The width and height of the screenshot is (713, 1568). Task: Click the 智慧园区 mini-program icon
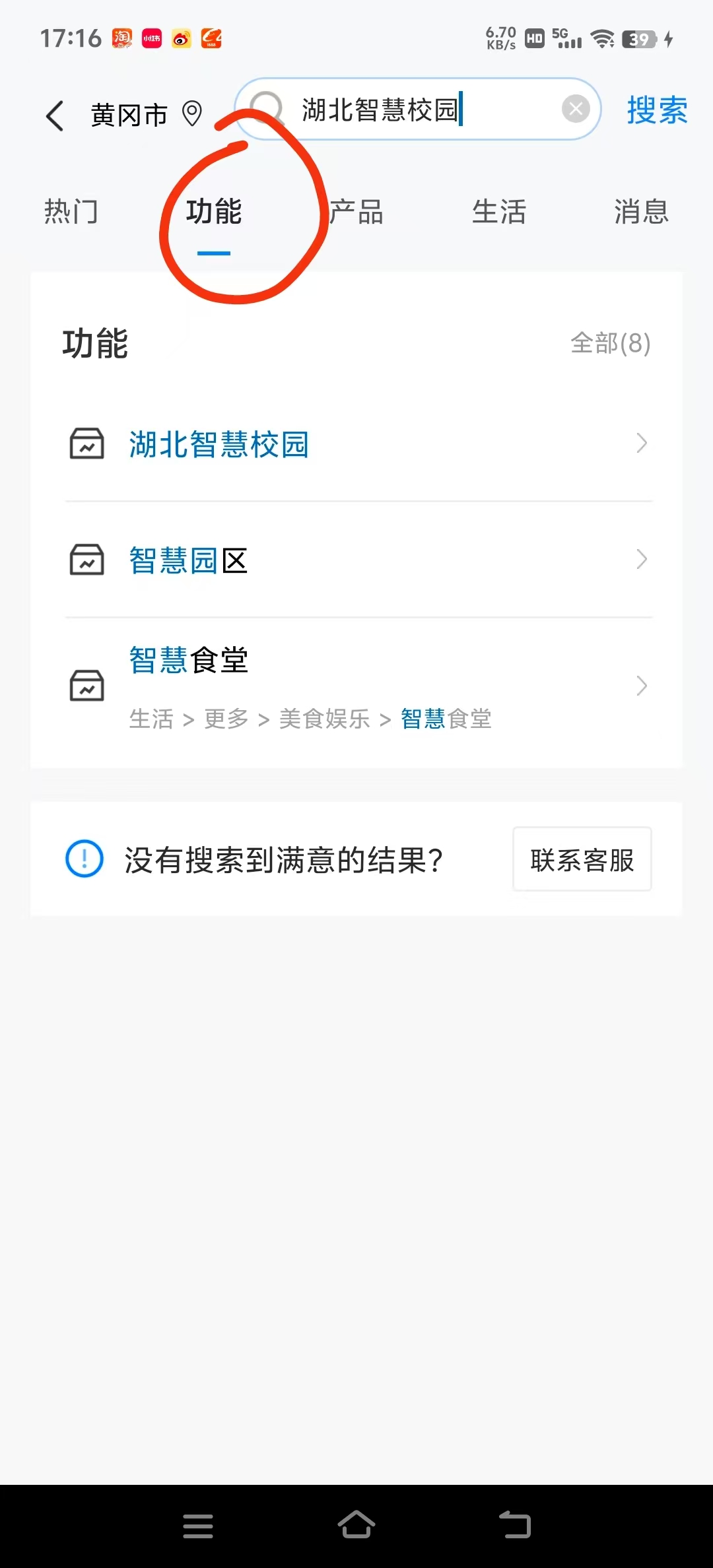click(x=87, y=561)
